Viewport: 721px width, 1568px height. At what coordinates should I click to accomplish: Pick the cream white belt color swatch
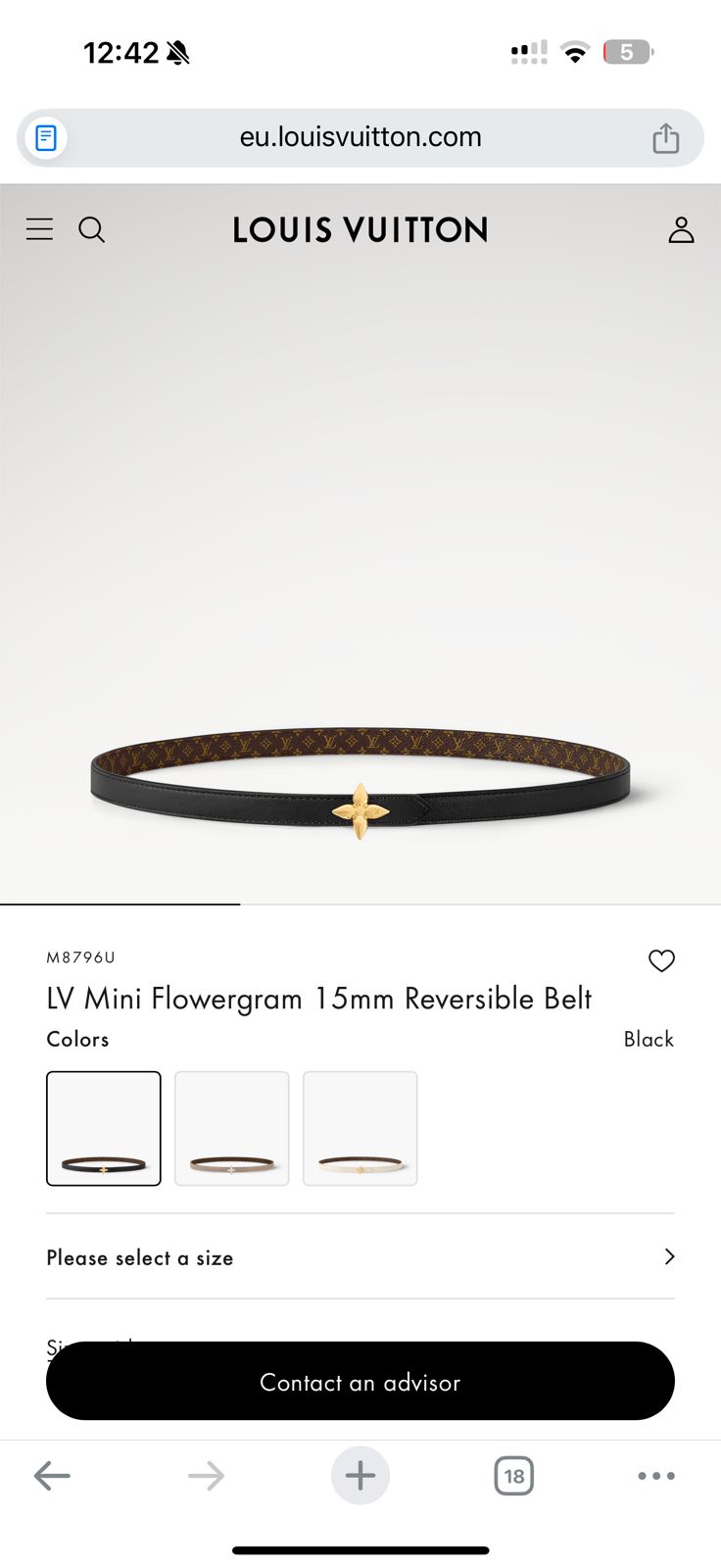click(x=360, y=1129)
